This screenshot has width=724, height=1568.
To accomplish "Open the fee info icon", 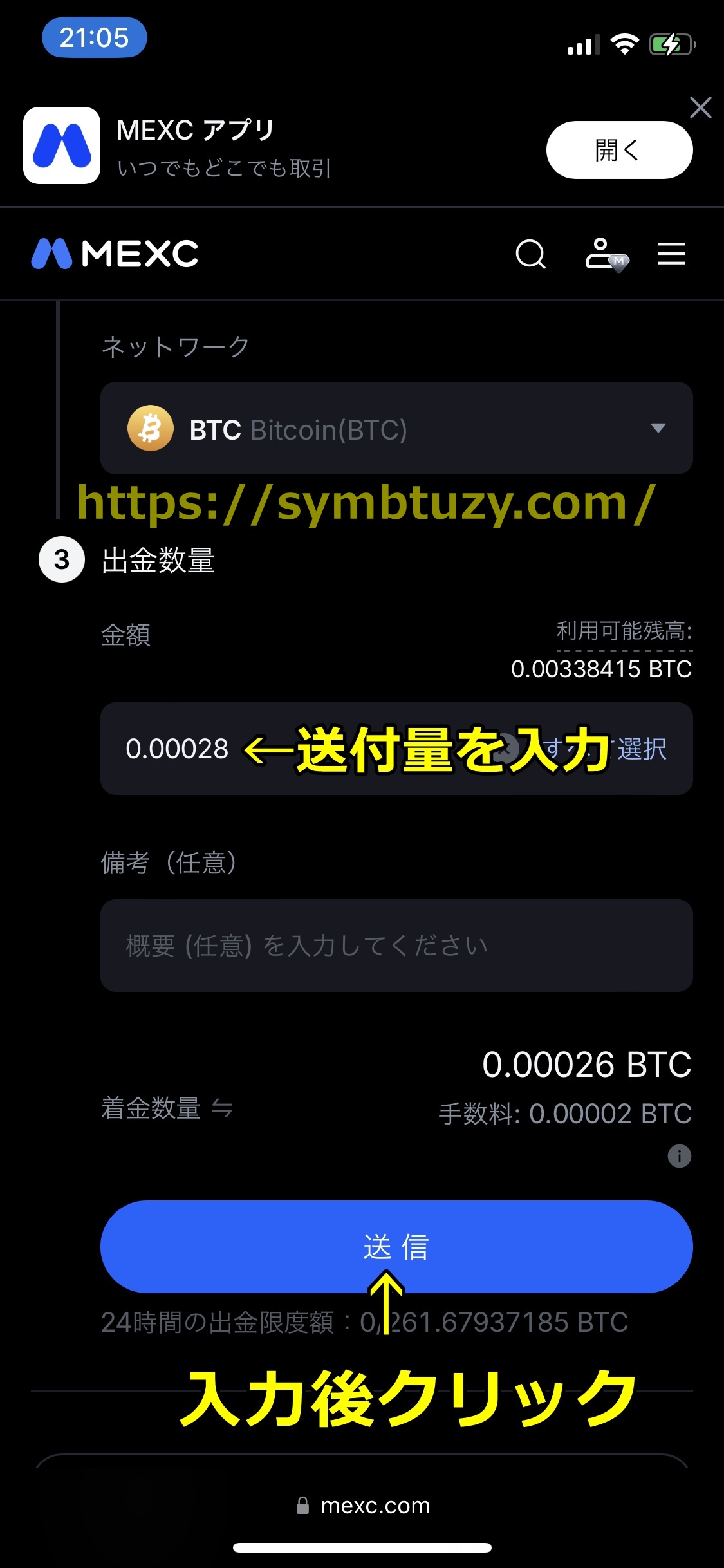I will coord(680,1156).
